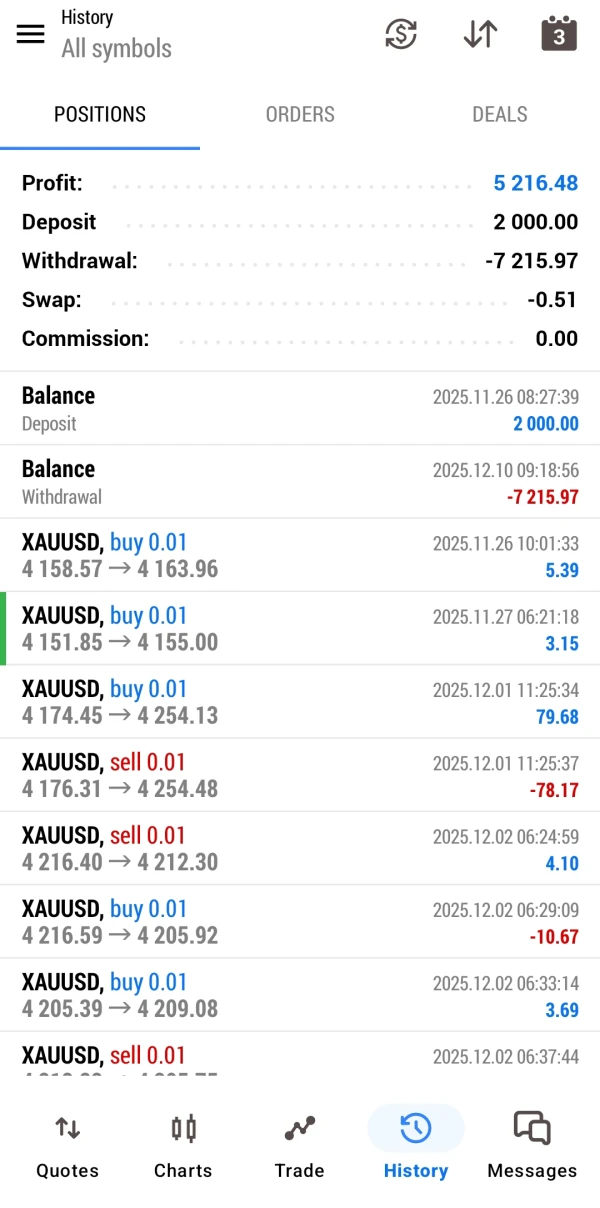
Task: Open the XAUUSD buy with 5.39 profit
Action: 300,555
